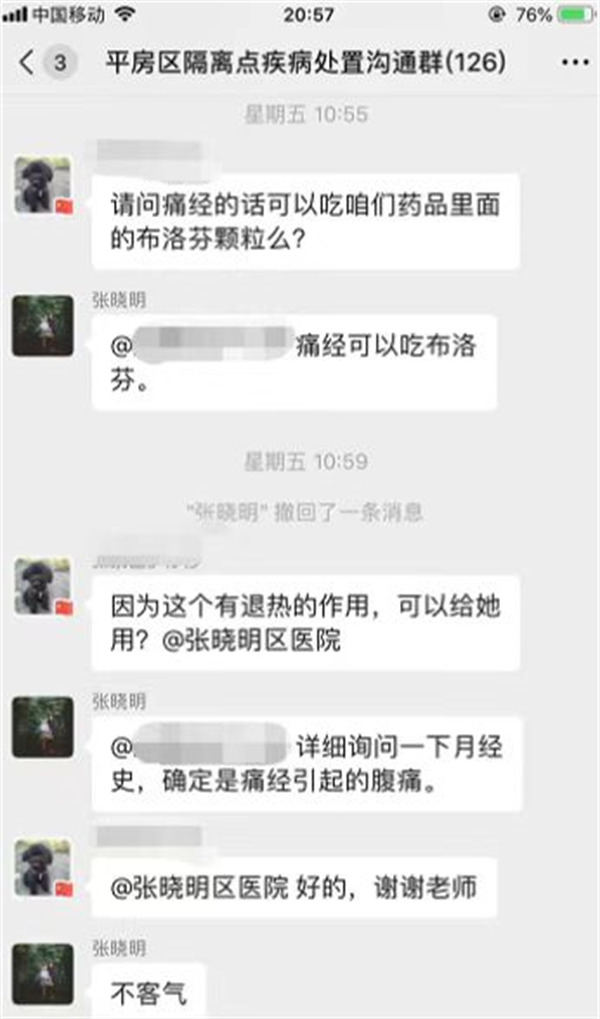Screen dimensions: 600x1019
Task: Go back to the chat list
Action: pos(27,64)
